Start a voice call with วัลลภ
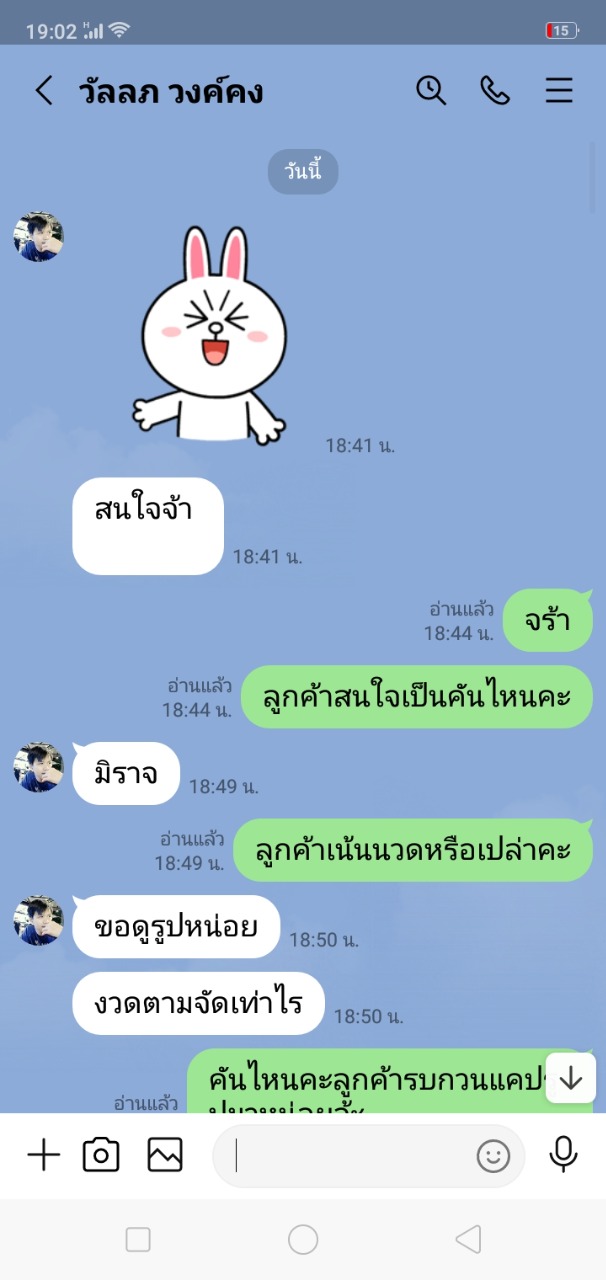The image size is (606, 1280). coord(494,90)
